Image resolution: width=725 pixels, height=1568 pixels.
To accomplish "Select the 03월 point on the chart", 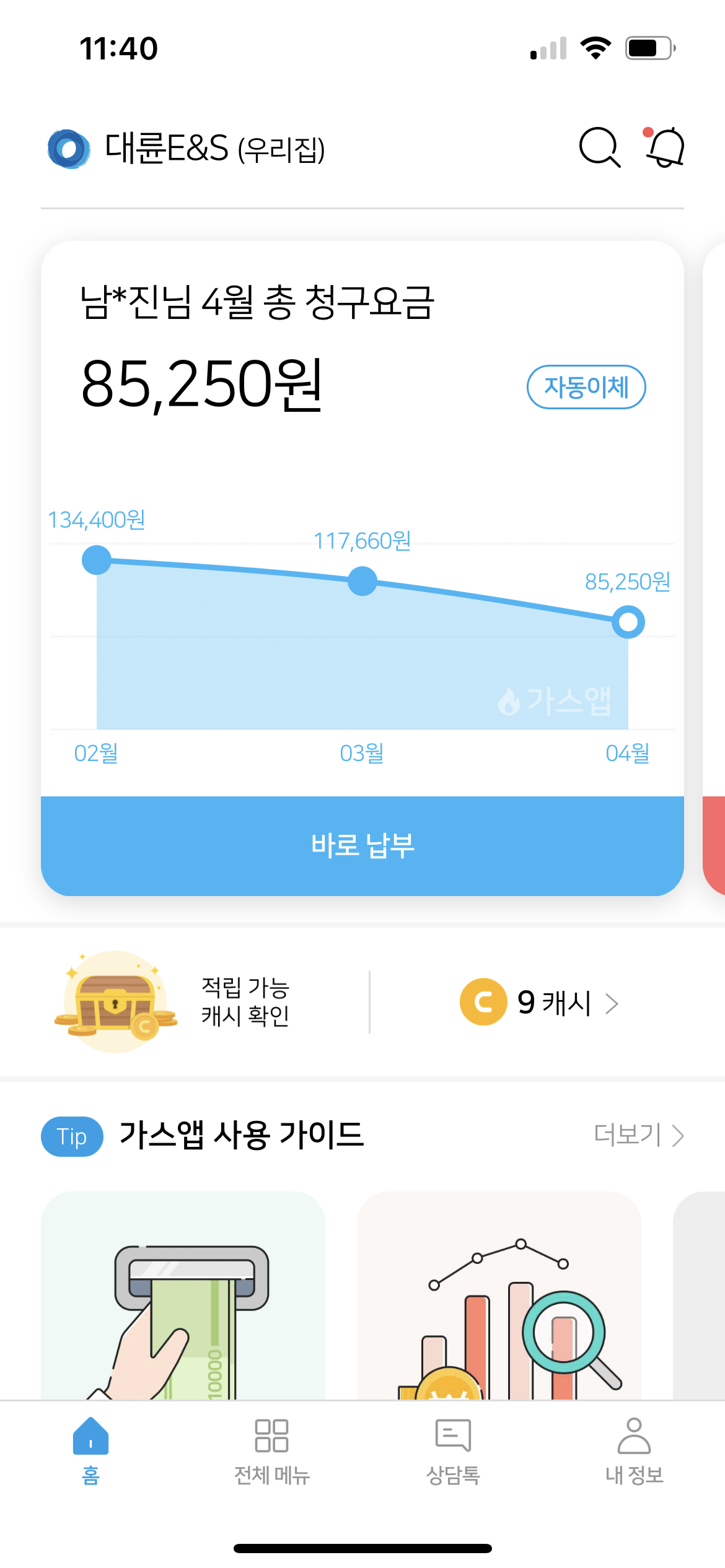I will (362, 581).
